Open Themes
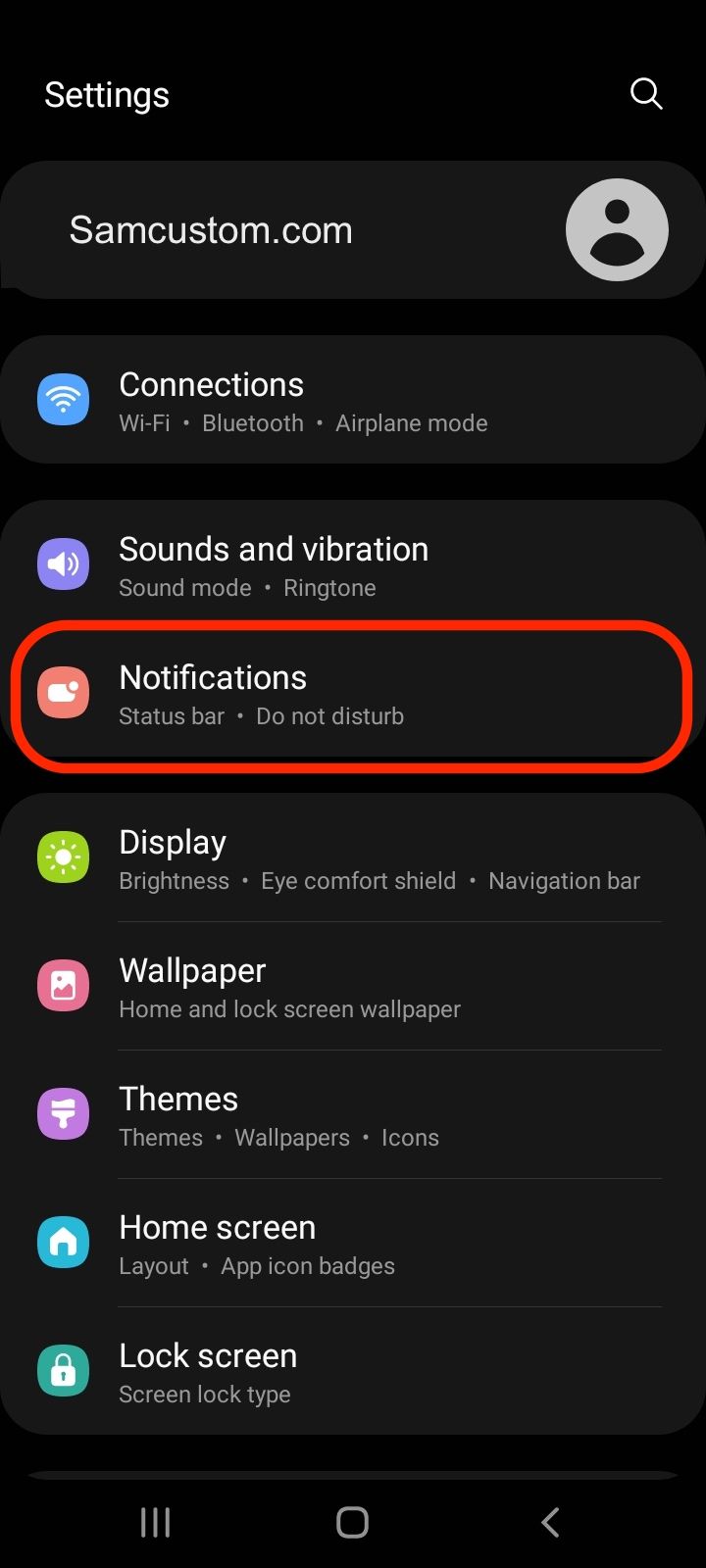 pos(353,1115)
